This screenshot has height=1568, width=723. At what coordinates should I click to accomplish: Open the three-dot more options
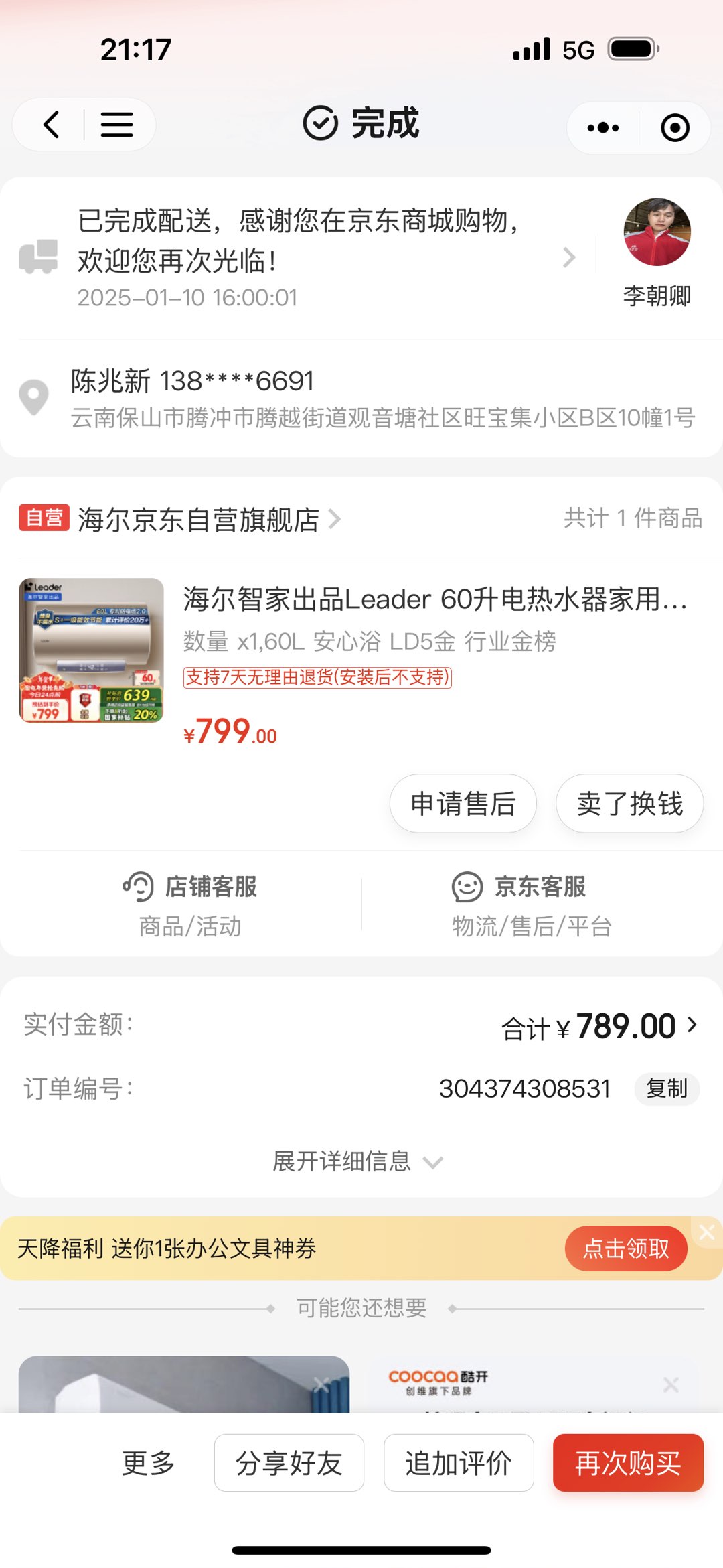point(602,127)
